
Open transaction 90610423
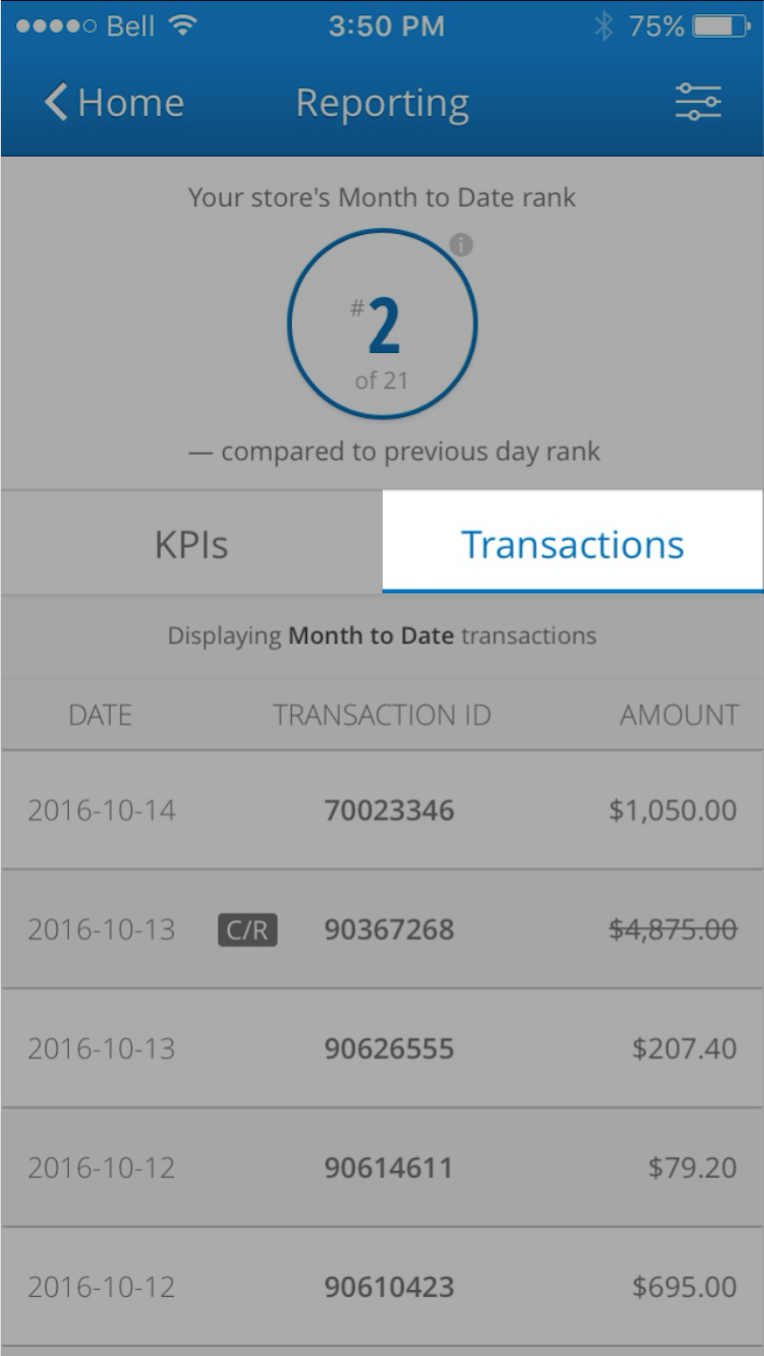point(388,1287)
